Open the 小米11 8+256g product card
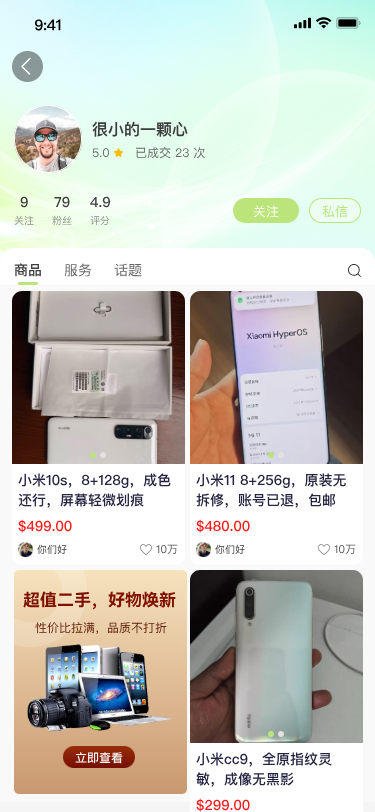The height and width of the screenshot is (812, 375). coord(277,427)
